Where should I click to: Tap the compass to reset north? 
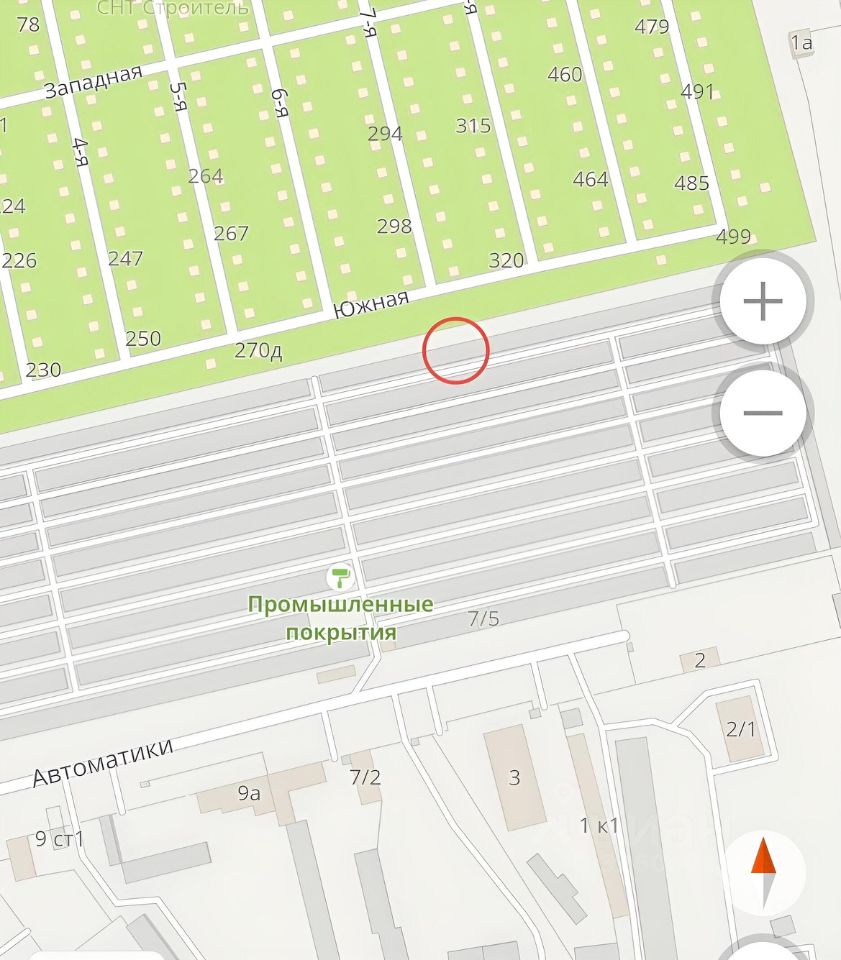tap(764, 871)
